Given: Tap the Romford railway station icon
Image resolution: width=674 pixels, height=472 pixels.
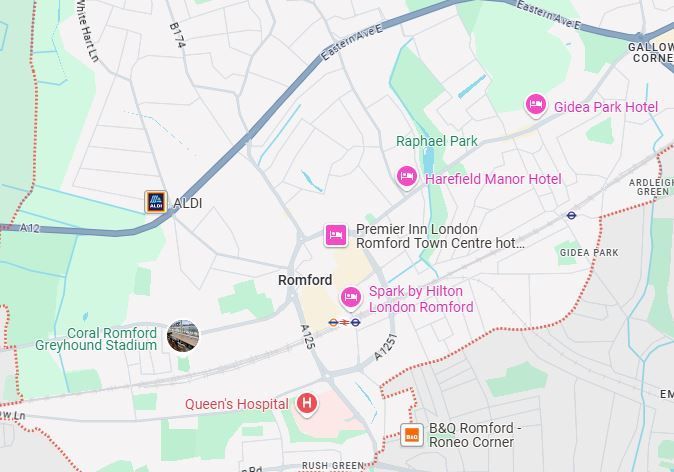Looking at the screenshot, I should pos(344,323).
